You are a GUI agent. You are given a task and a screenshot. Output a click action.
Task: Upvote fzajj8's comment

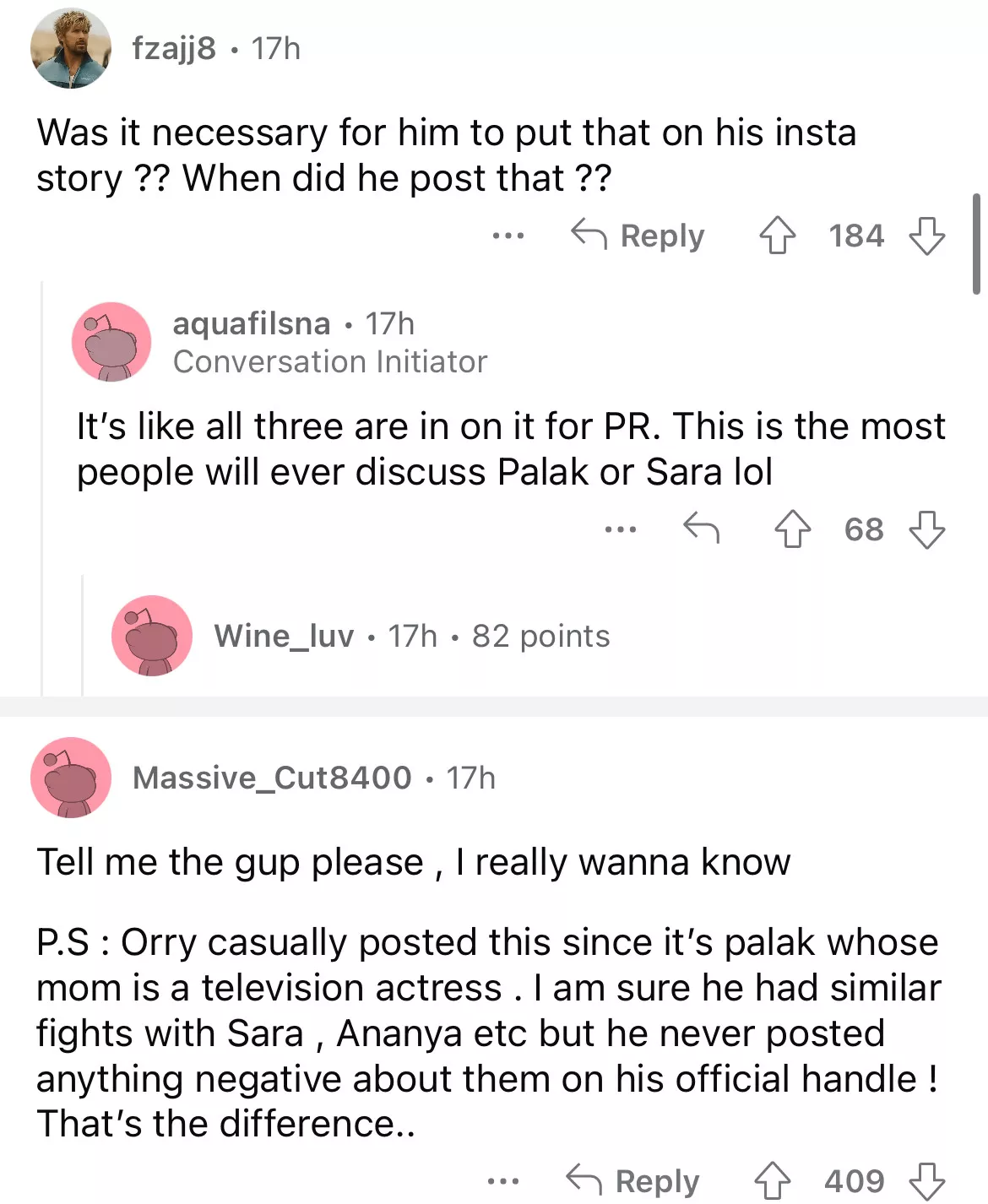click(x=777, y=236)
